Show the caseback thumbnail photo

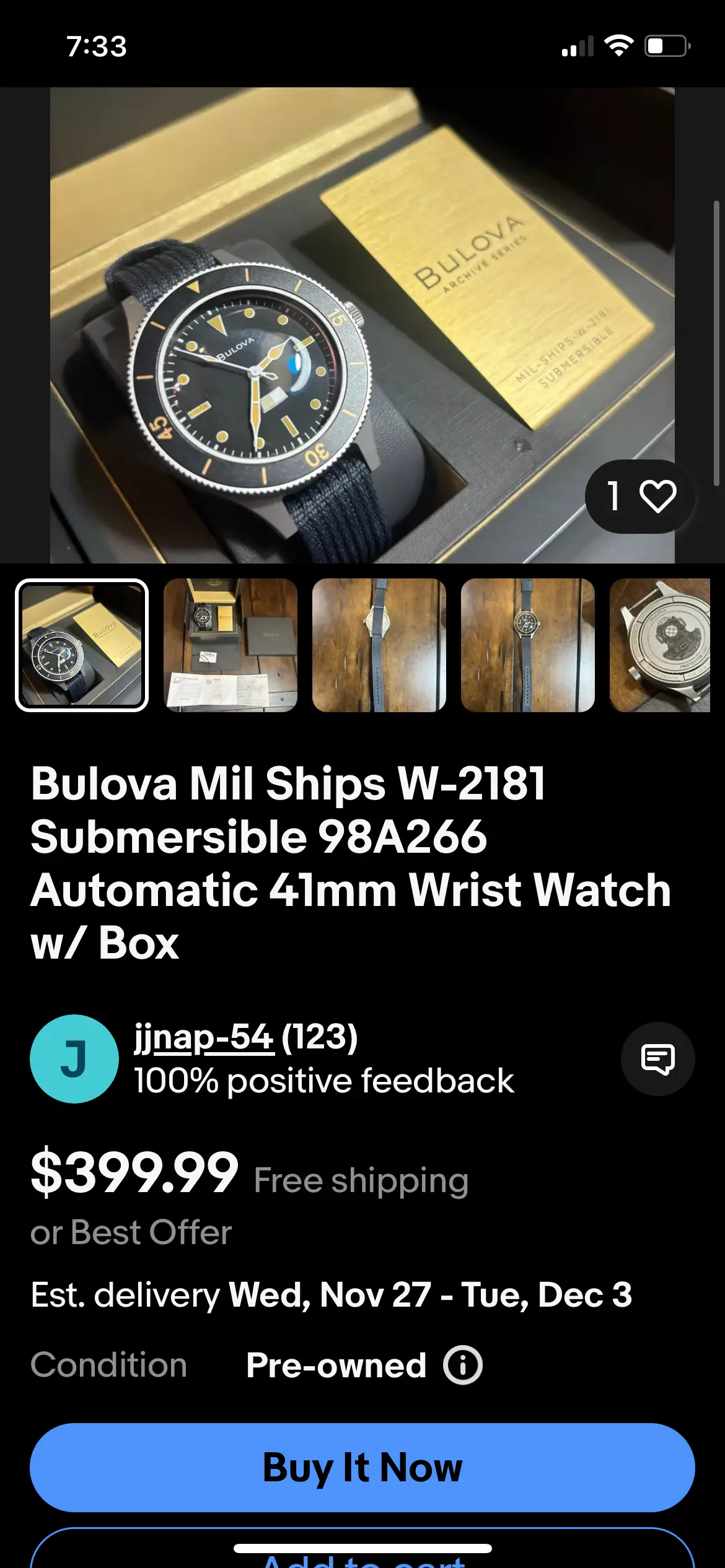click(661, 645)
